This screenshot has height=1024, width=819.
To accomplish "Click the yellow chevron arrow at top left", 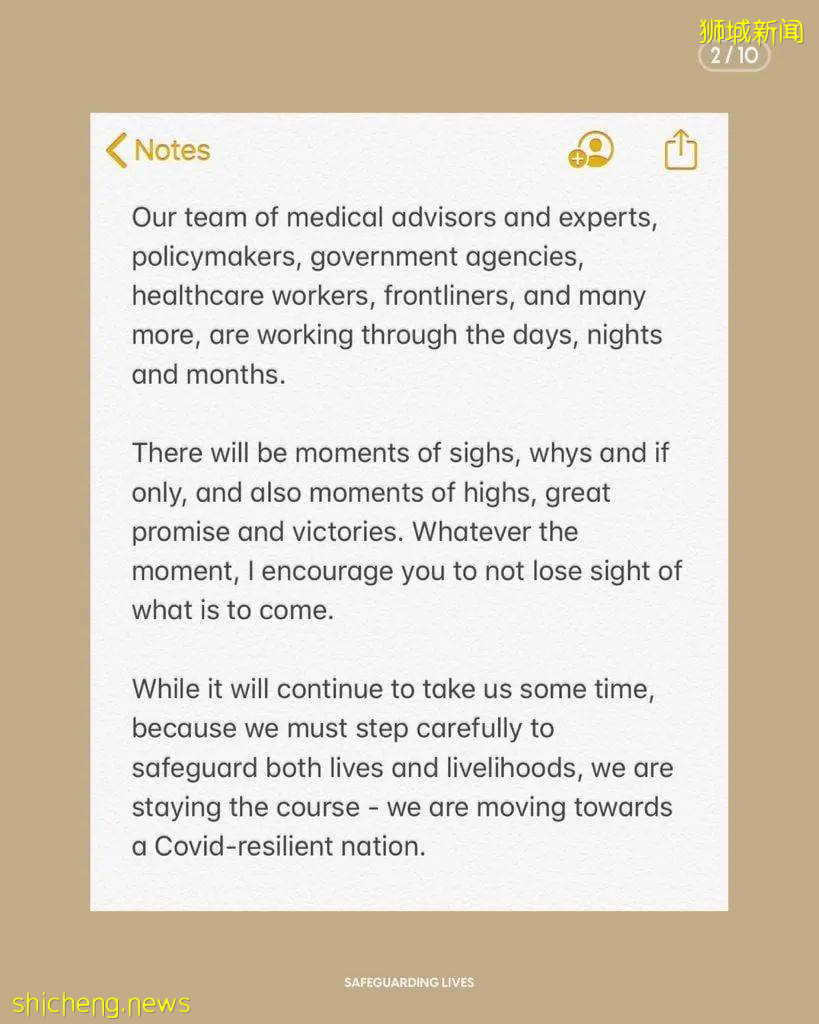I will pos(116,150).
